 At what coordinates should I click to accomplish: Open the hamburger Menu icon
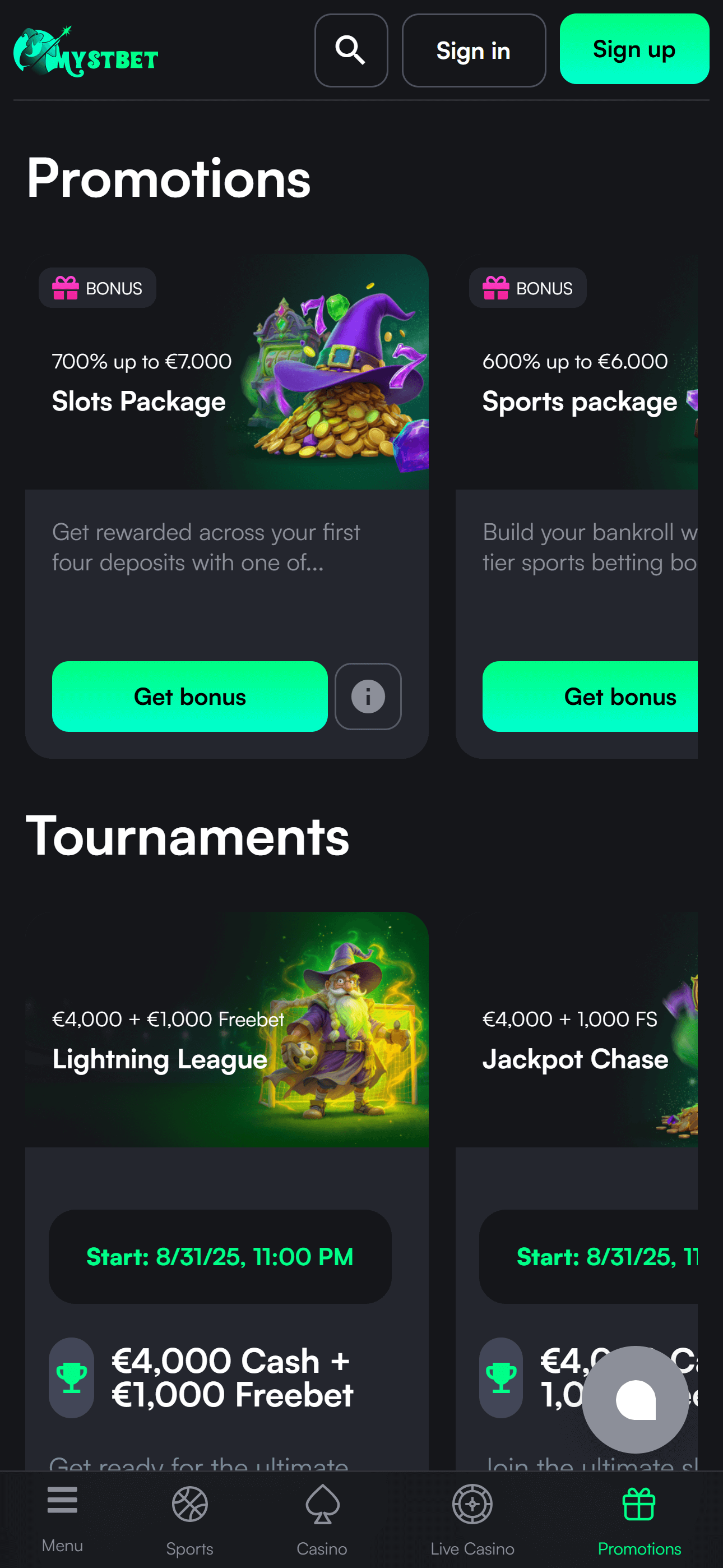62,1501
